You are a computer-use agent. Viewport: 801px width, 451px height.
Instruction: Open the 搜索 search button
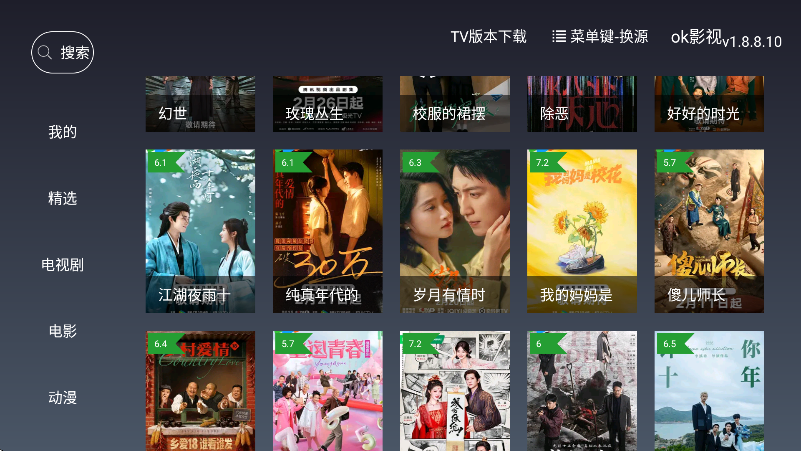[x=62, y=52]
